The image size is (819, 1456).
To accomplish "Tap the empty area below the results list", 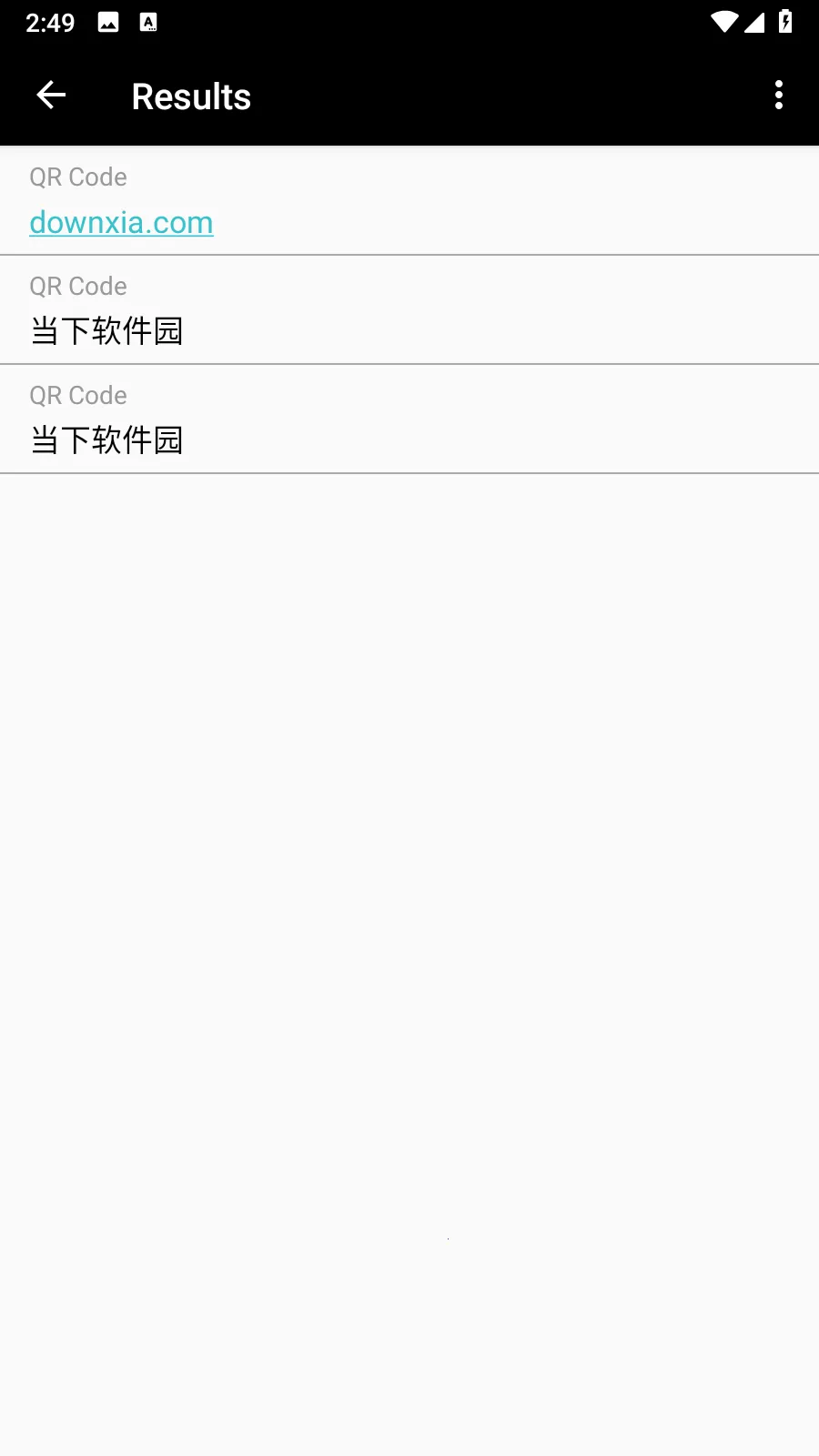I will click(409, 819).
